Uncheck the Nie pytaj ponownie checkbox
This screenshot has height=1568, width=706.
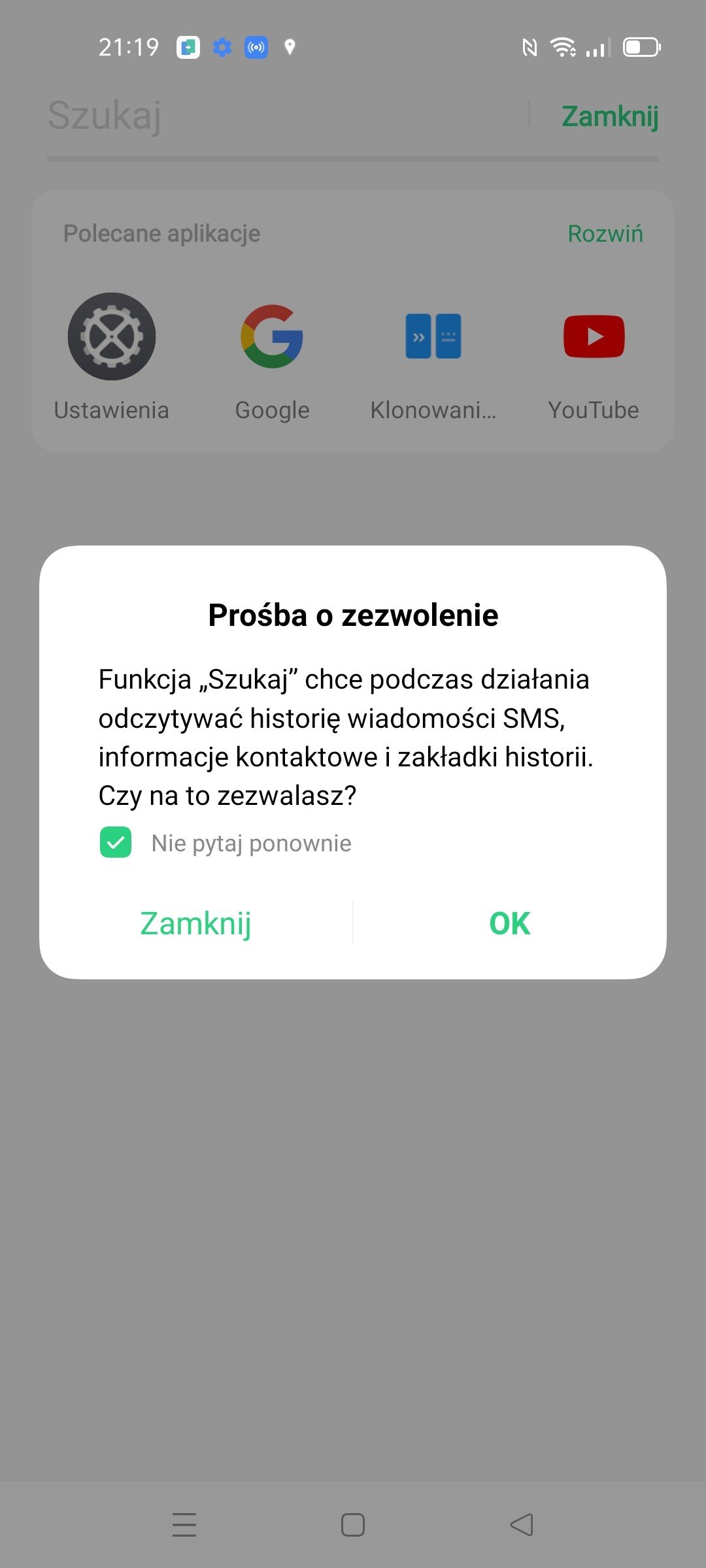coord(116,842)
